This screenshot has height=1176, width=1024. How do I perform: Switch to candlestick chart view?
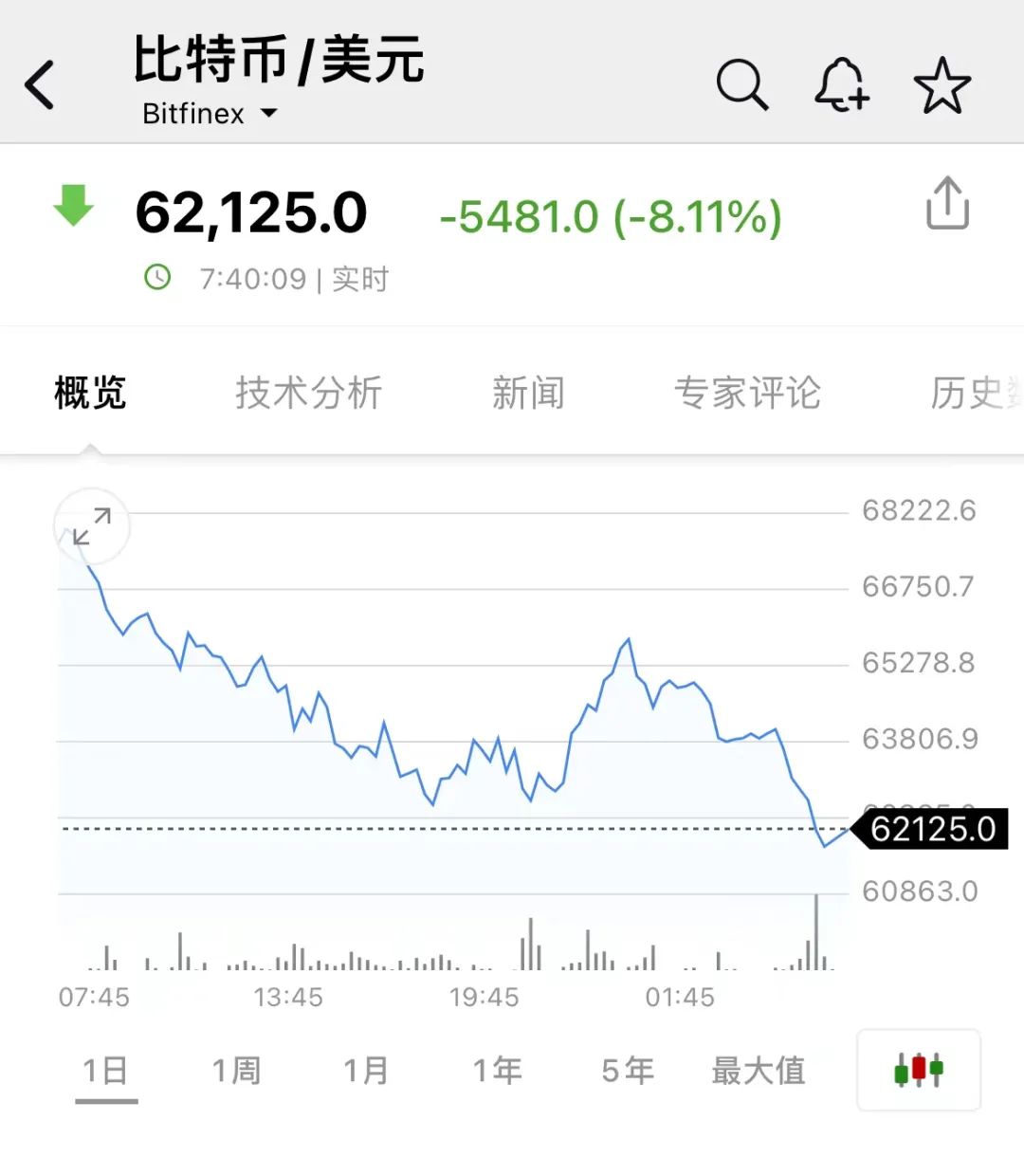(918, 1070)
